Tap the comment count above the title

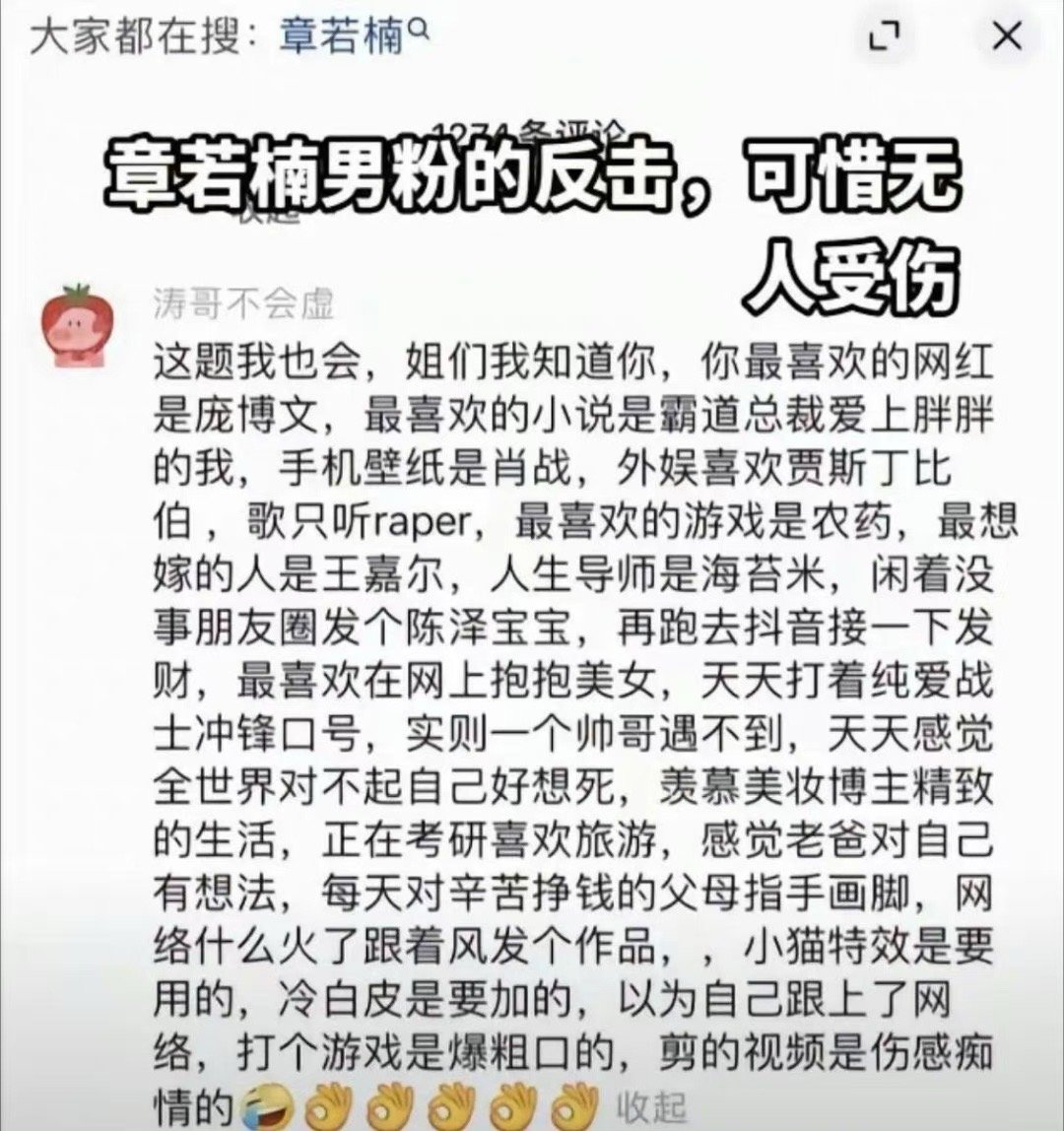[x=532, y=131]
